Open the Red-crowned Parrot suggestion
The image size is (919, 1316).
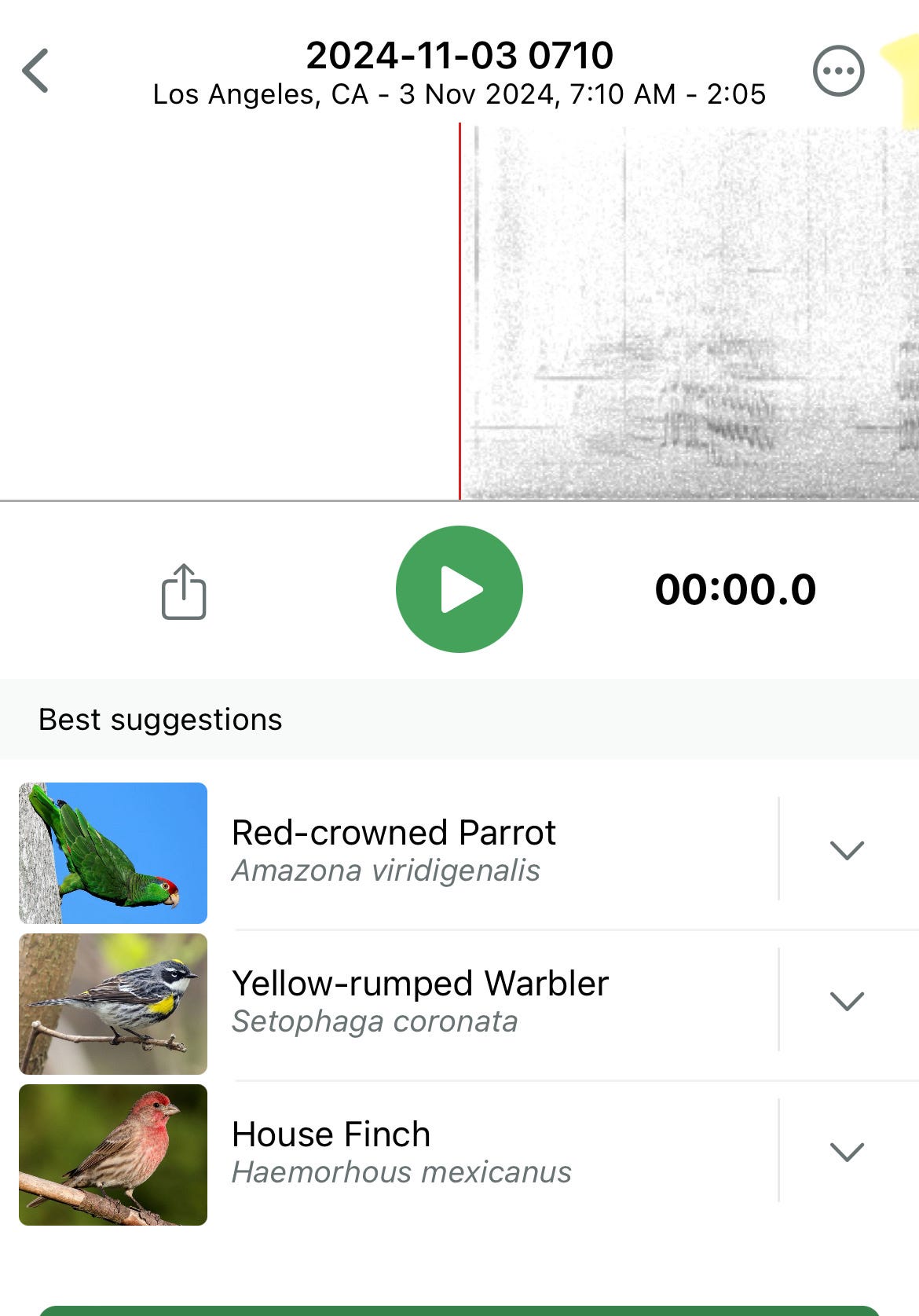click(x=393, y=851)
